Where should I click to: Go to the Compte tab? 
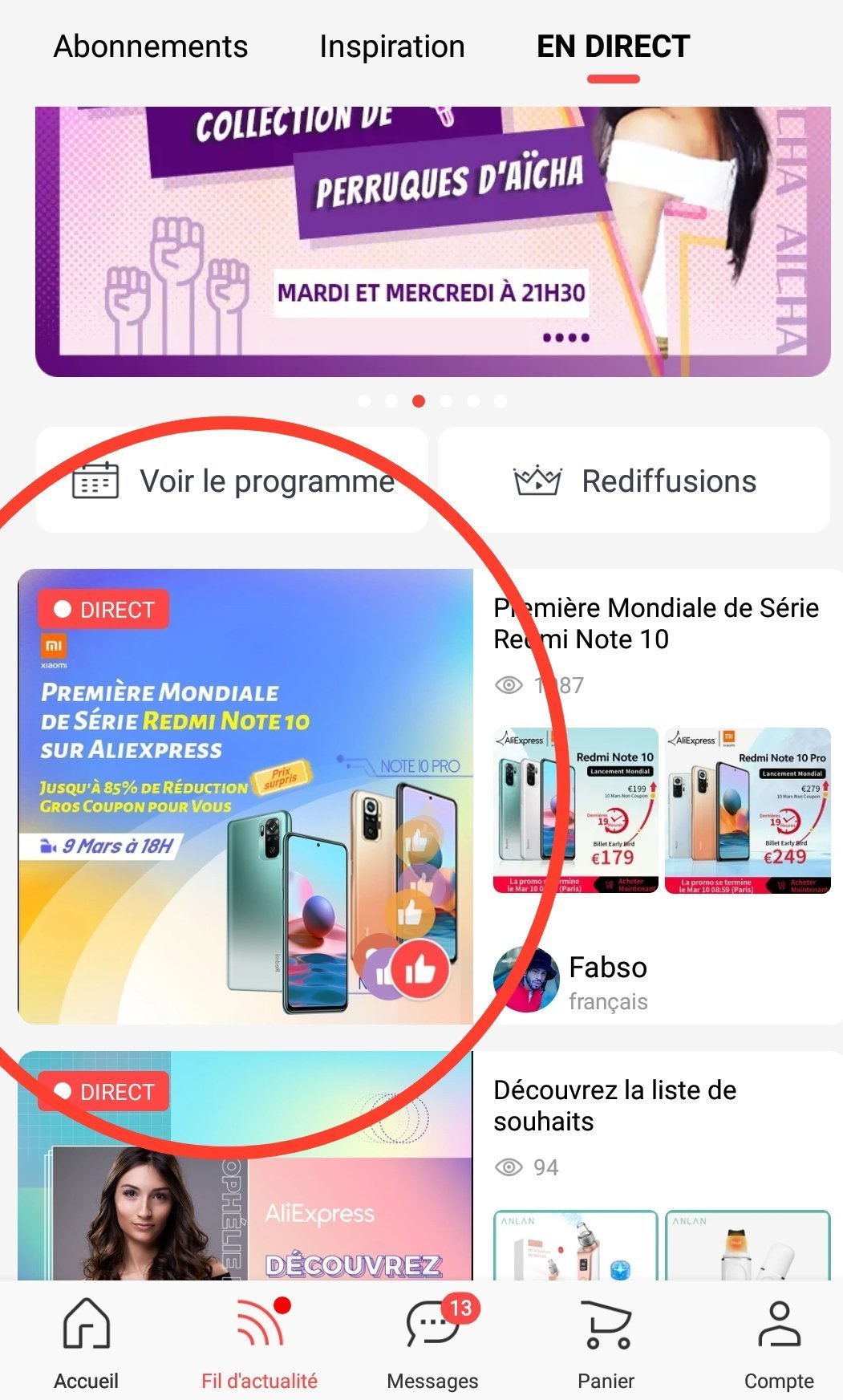(778, 1342)
